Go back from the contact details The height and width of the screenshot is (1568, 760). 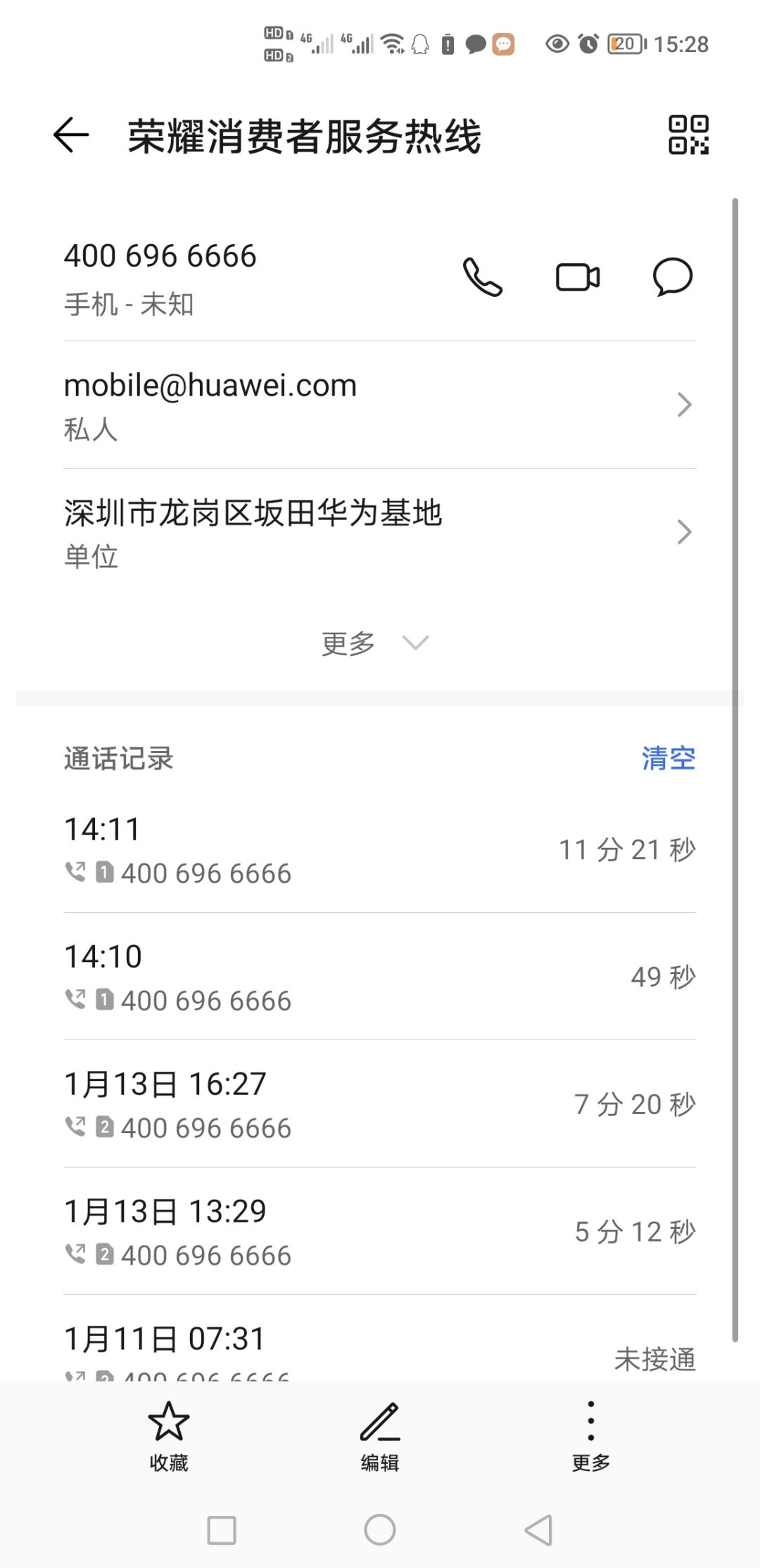point(71,135)
